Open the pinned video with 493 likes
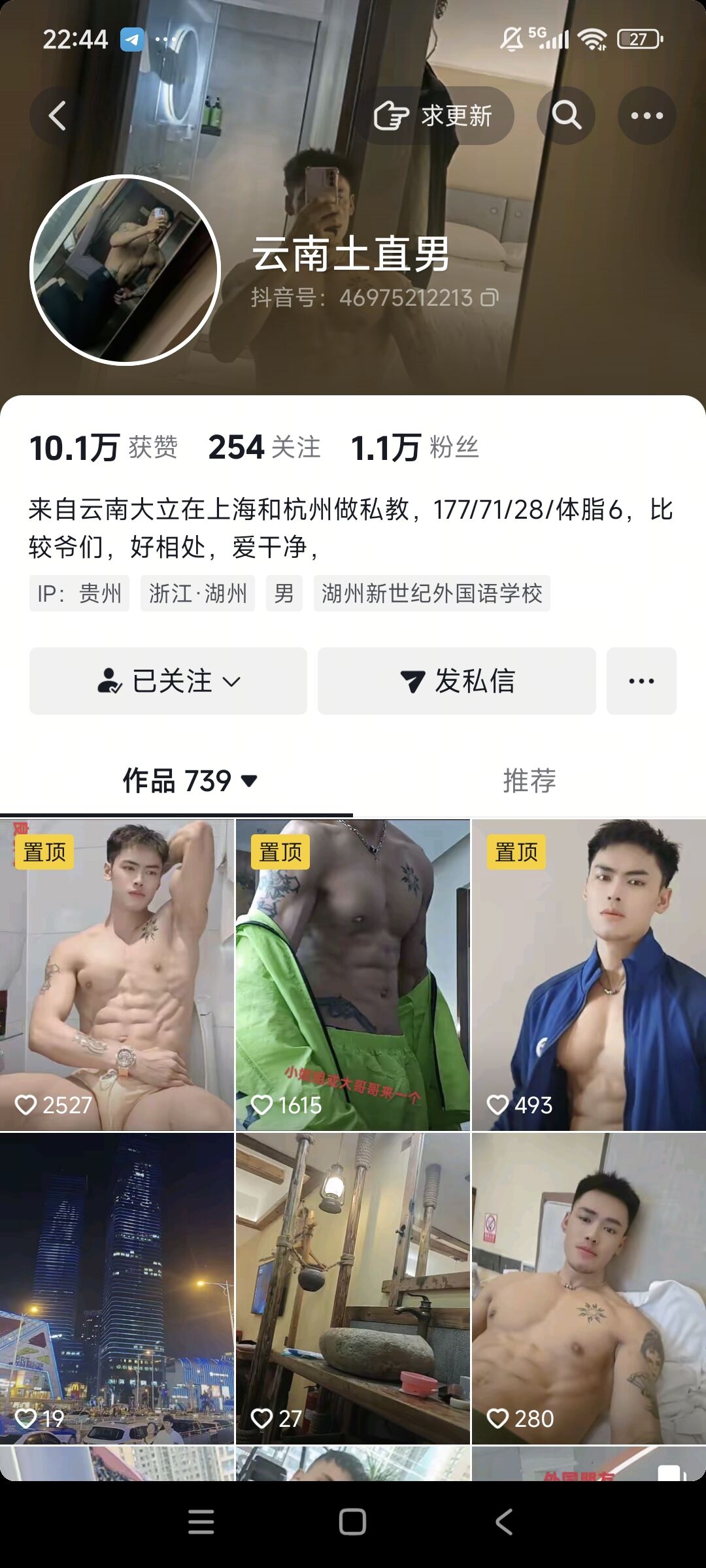706x1568 pixels. tap(589, 975)
